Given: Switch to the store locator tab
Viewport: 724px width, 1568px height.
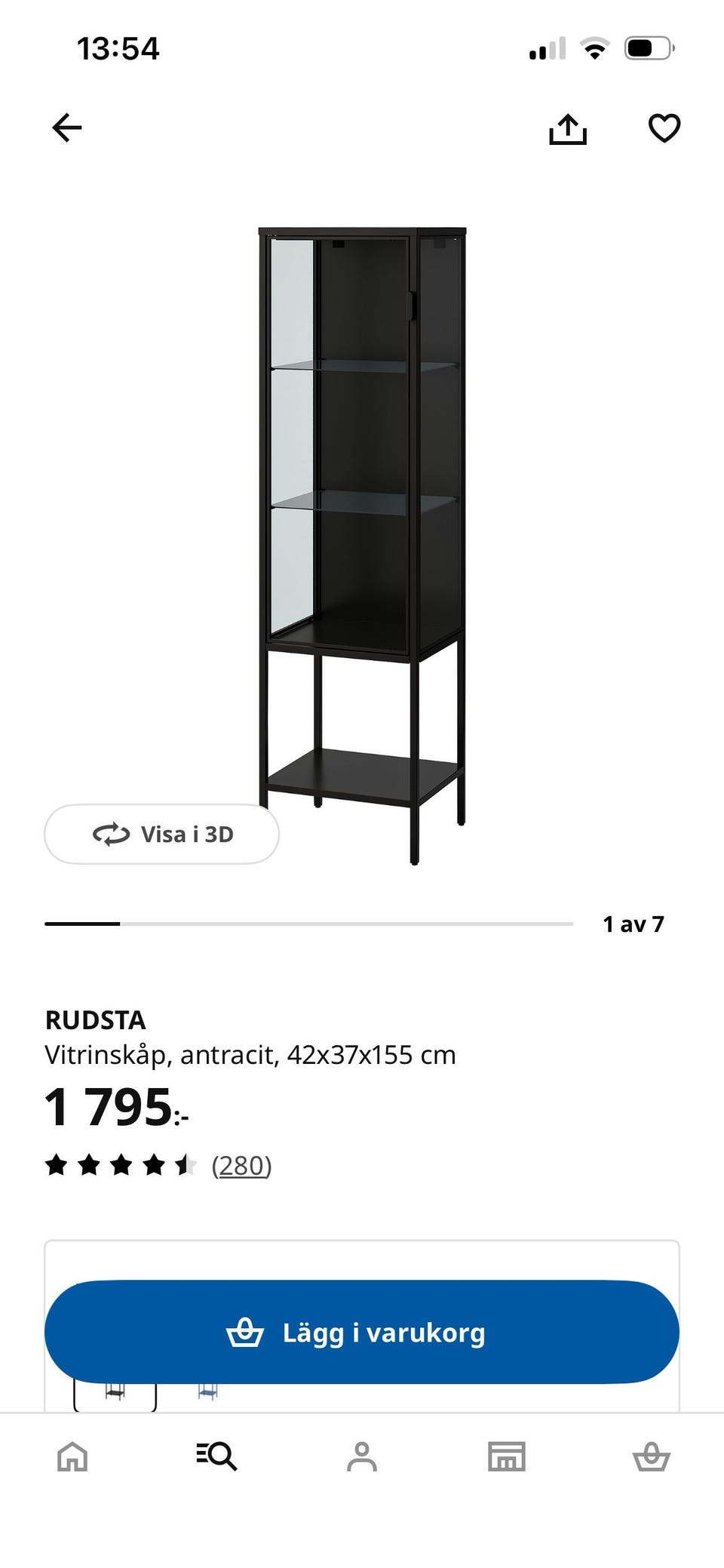Looking at the screenshot, I should pyautogui.click(x=507, y=1457).
